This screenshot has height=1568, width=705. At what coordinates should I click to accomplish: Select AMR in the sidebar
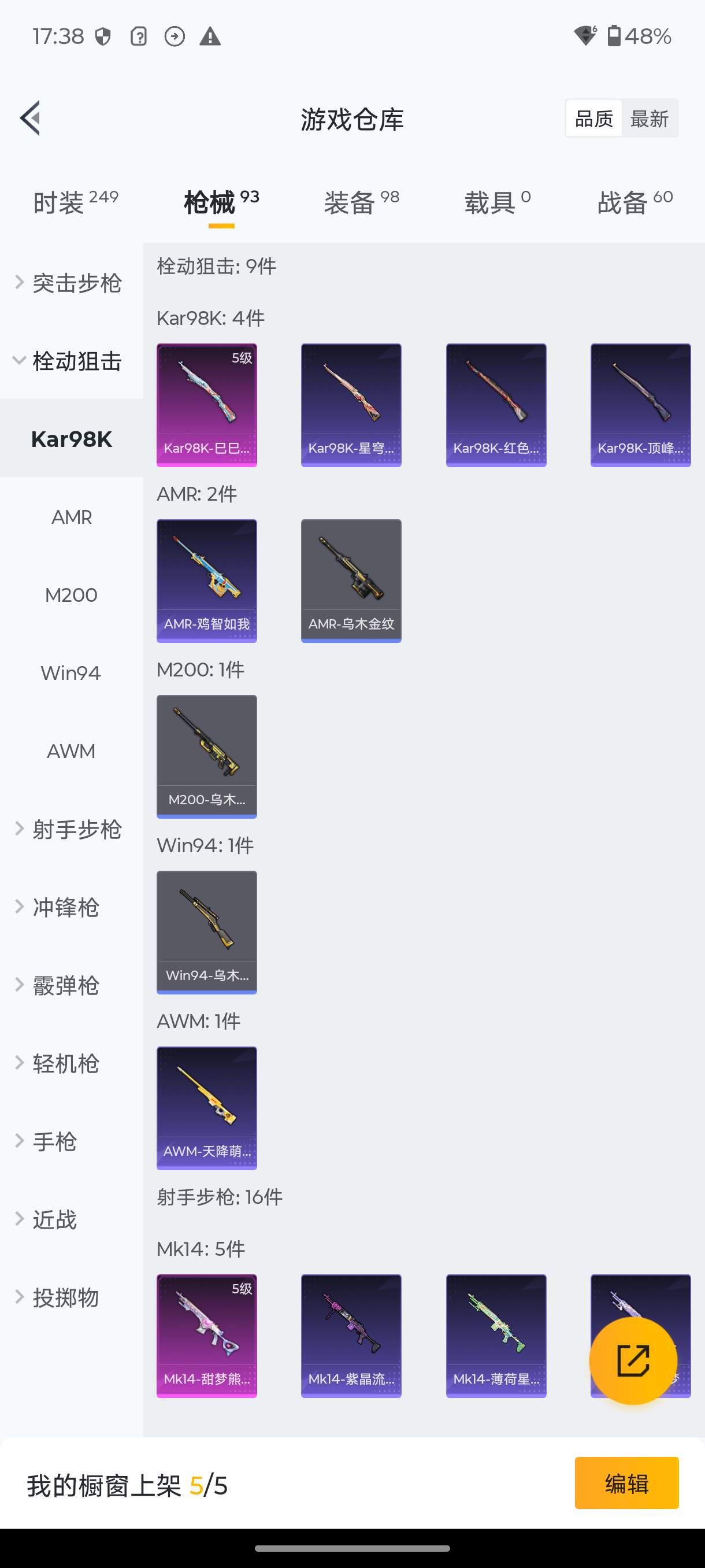click(71, 517)
